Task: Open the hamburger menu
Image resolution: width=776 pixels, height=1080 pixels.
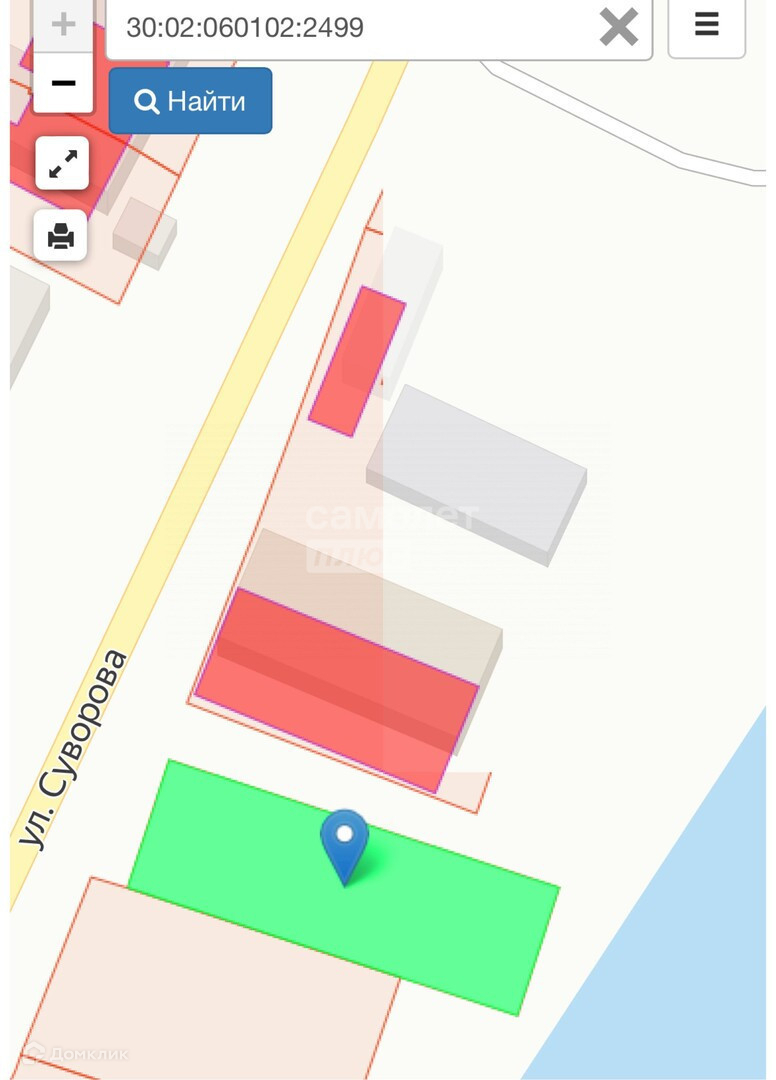Action: [x=706, y=25]
